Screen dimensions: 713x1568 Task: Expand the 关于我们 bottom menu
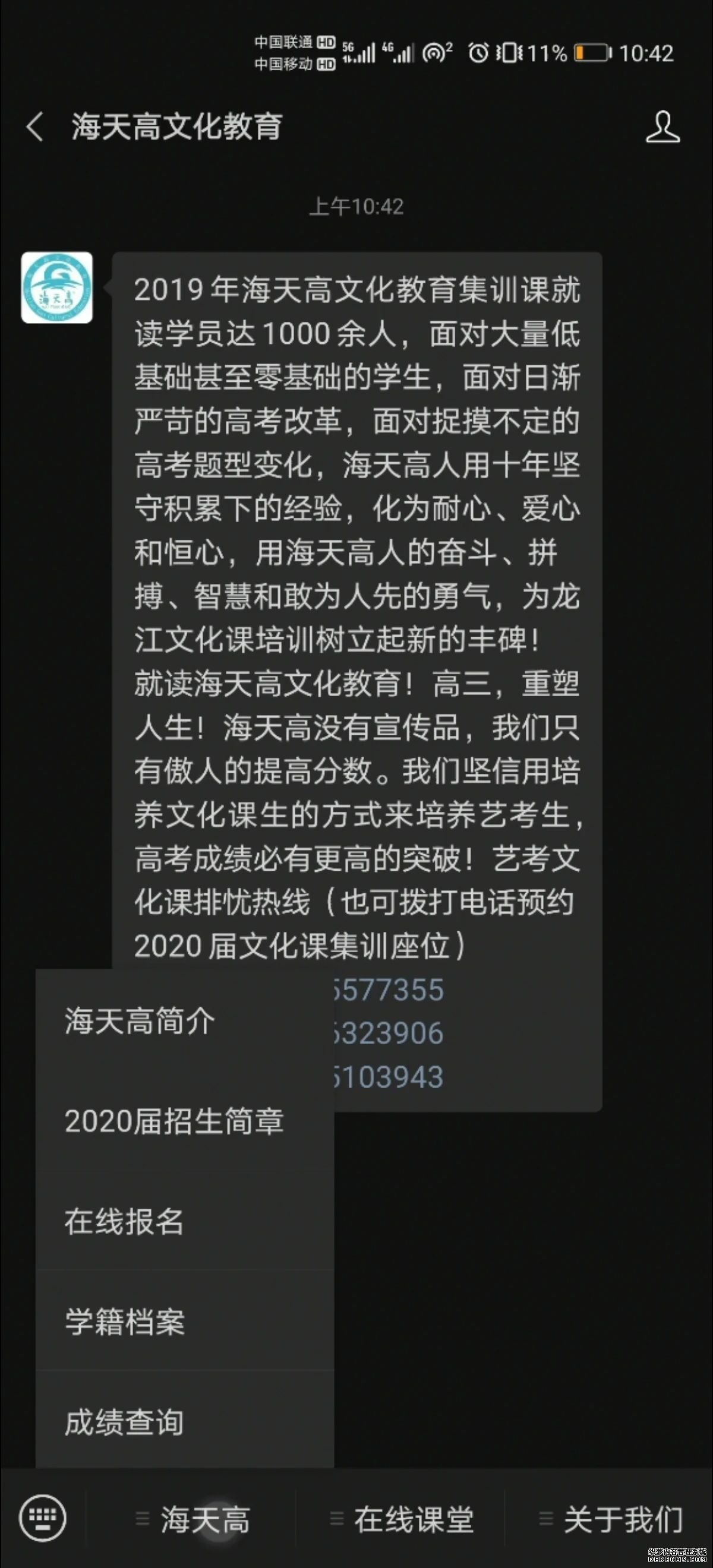(622, 1519)
